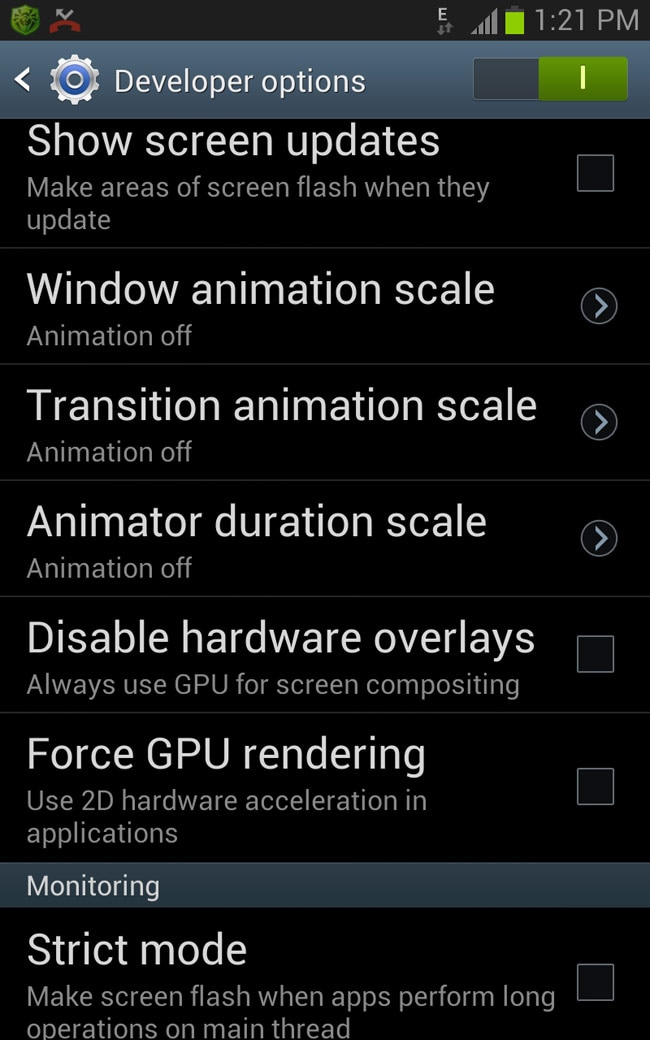Enable Force GPU rendering checkbox
This screenshot has width=650, height=1040.
tap(595, 787)
